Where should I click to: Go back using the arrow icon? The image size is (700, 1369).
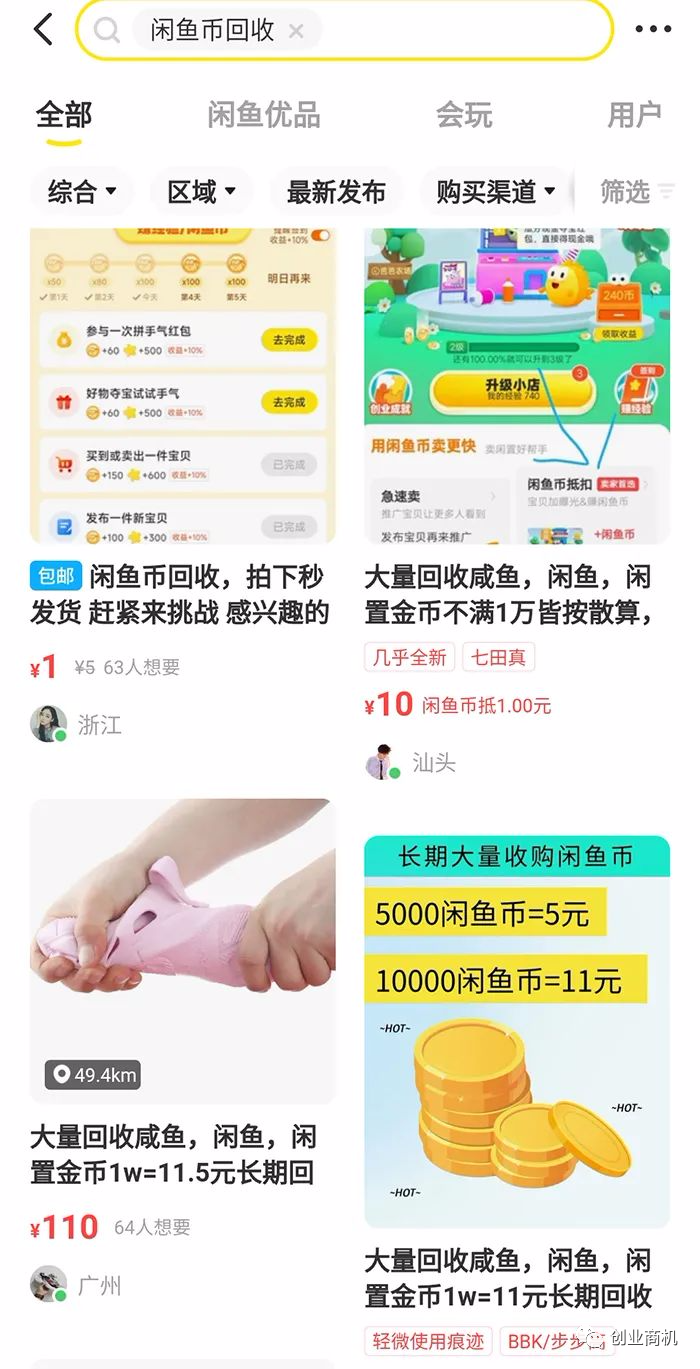pyautogui.click(x=43, y=30)
